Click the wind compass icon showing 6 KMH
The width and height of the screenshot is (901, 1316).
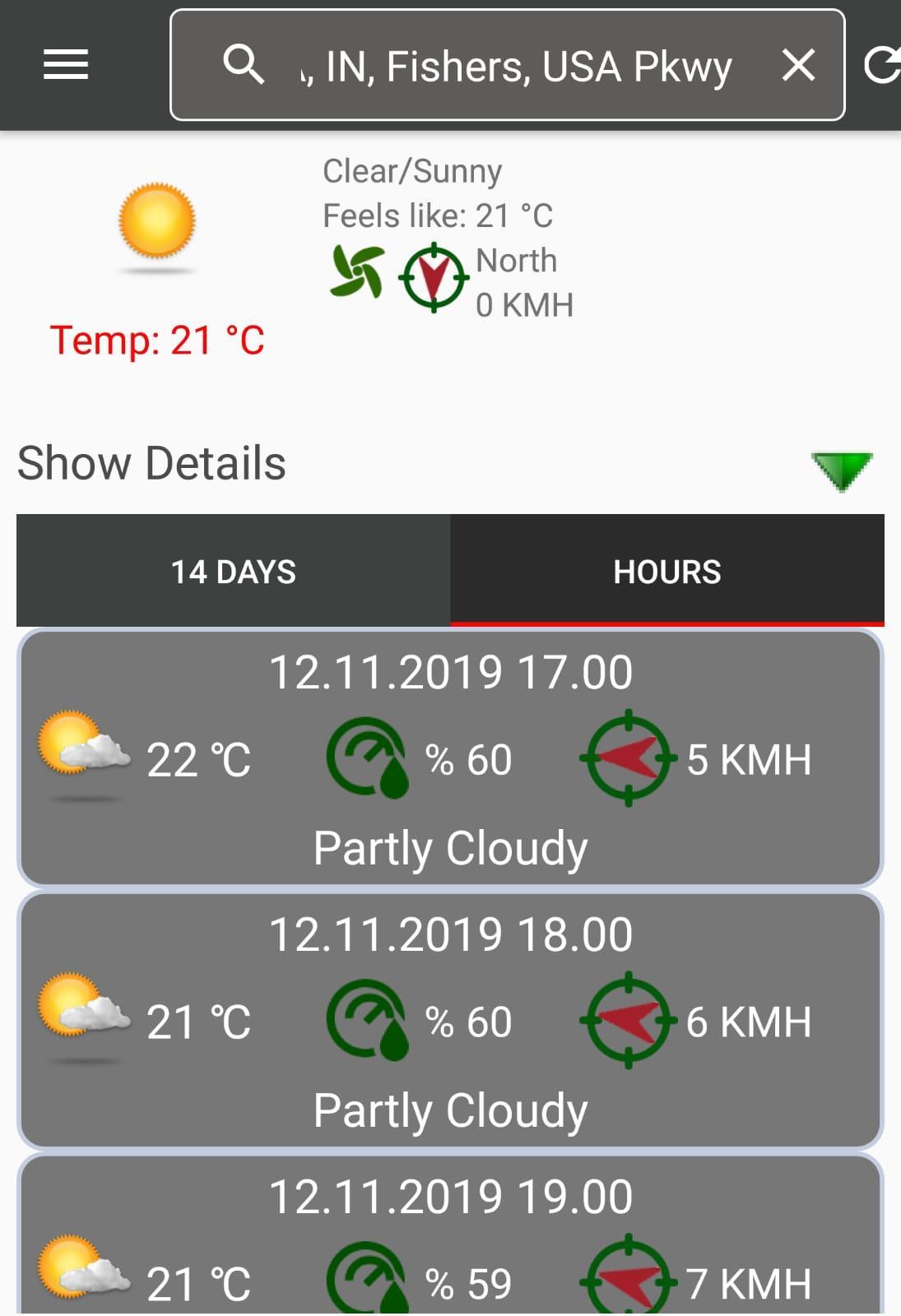click(629, 1020)
